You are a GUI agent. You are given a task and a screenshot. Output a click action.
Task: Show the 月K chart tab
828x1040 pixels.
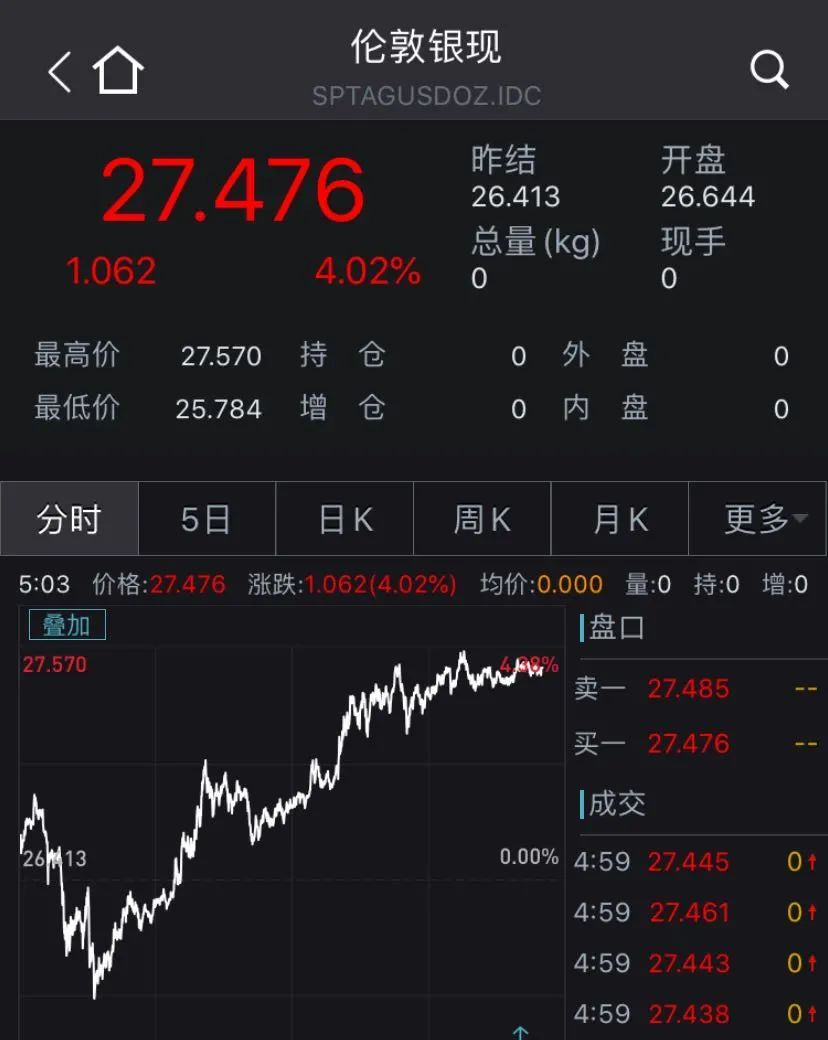click(620, 519)
